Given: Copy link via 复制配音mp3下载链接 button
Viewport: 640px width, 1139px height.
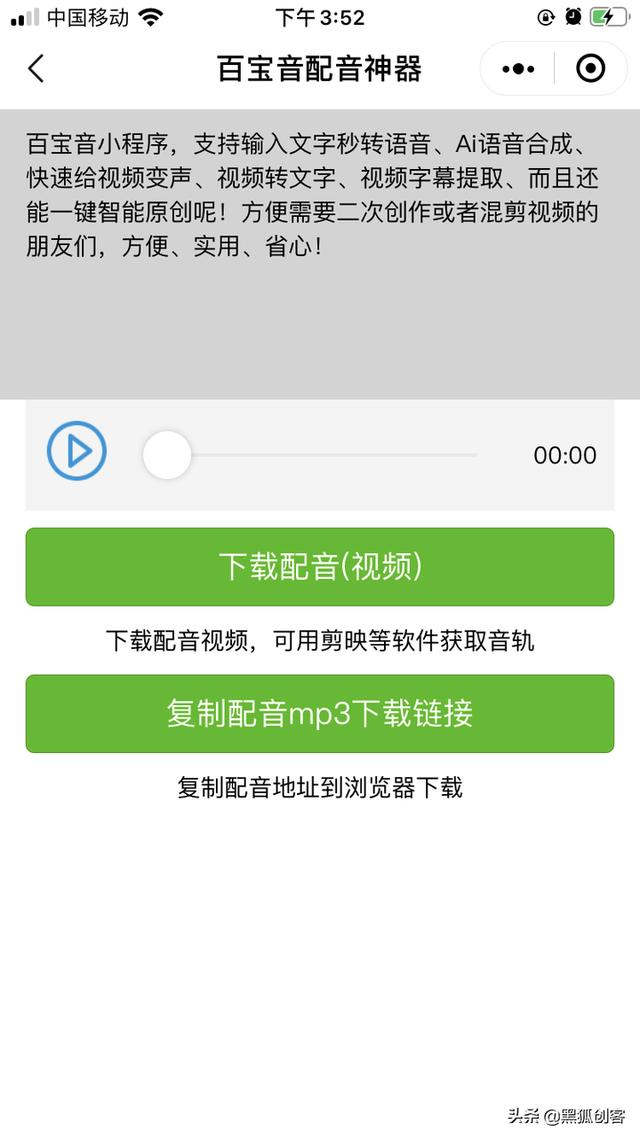Looking at the screenshot, I should [x=320, y=714].
